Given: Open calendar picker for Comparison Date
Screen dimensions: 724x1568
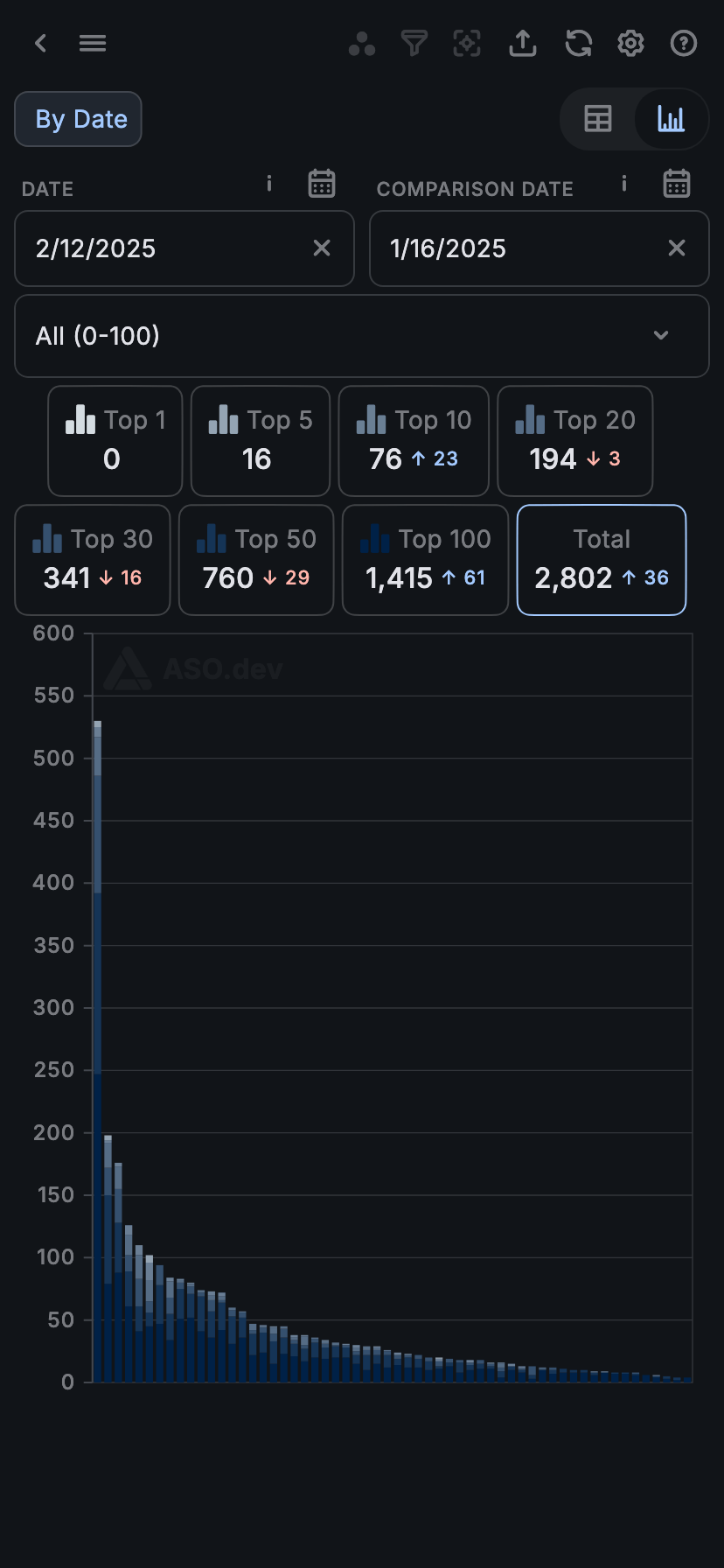Looking at the screenshot, I should click(677, 184).
